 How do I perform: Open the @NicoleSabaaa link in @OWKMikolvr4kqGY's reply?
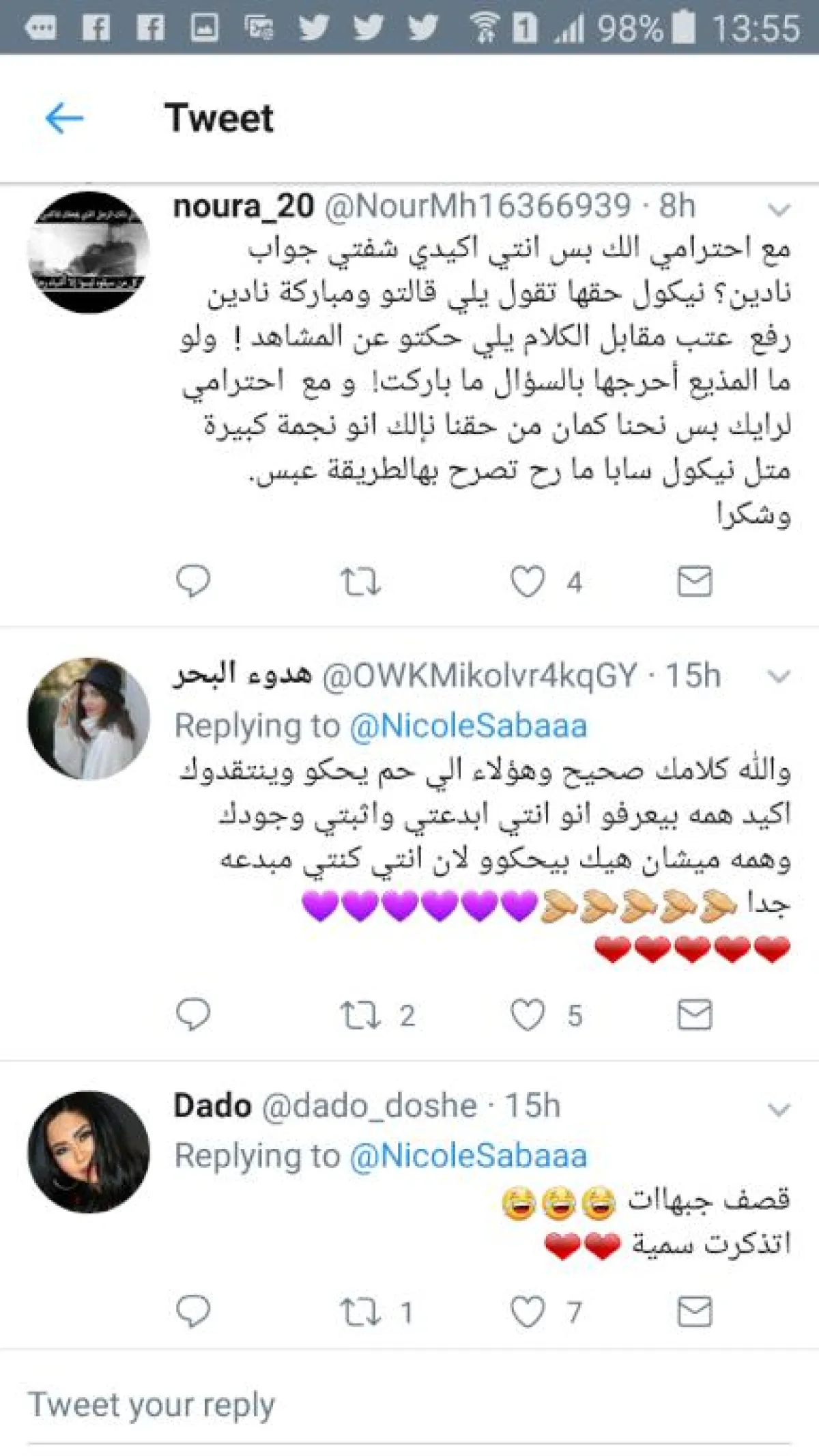coord(468,725)
